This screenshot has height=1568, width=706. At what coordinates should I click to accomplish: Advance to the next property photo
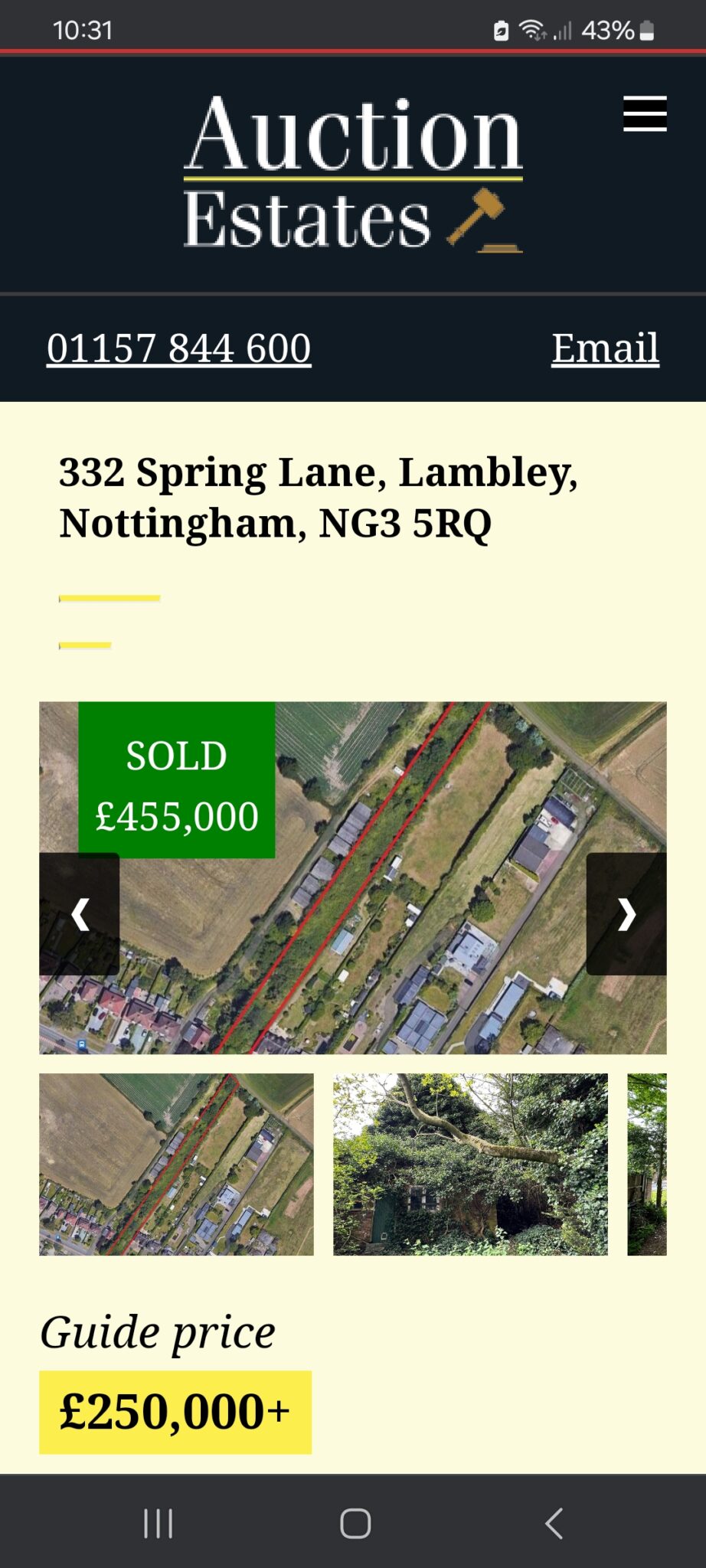(x=627, y=913)
